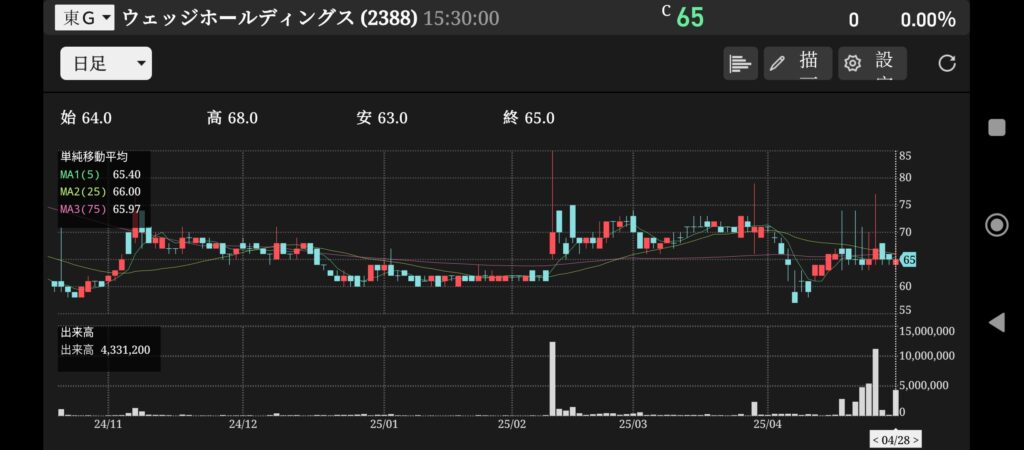Open the 東G market dropdown

(x=84, y=17)
